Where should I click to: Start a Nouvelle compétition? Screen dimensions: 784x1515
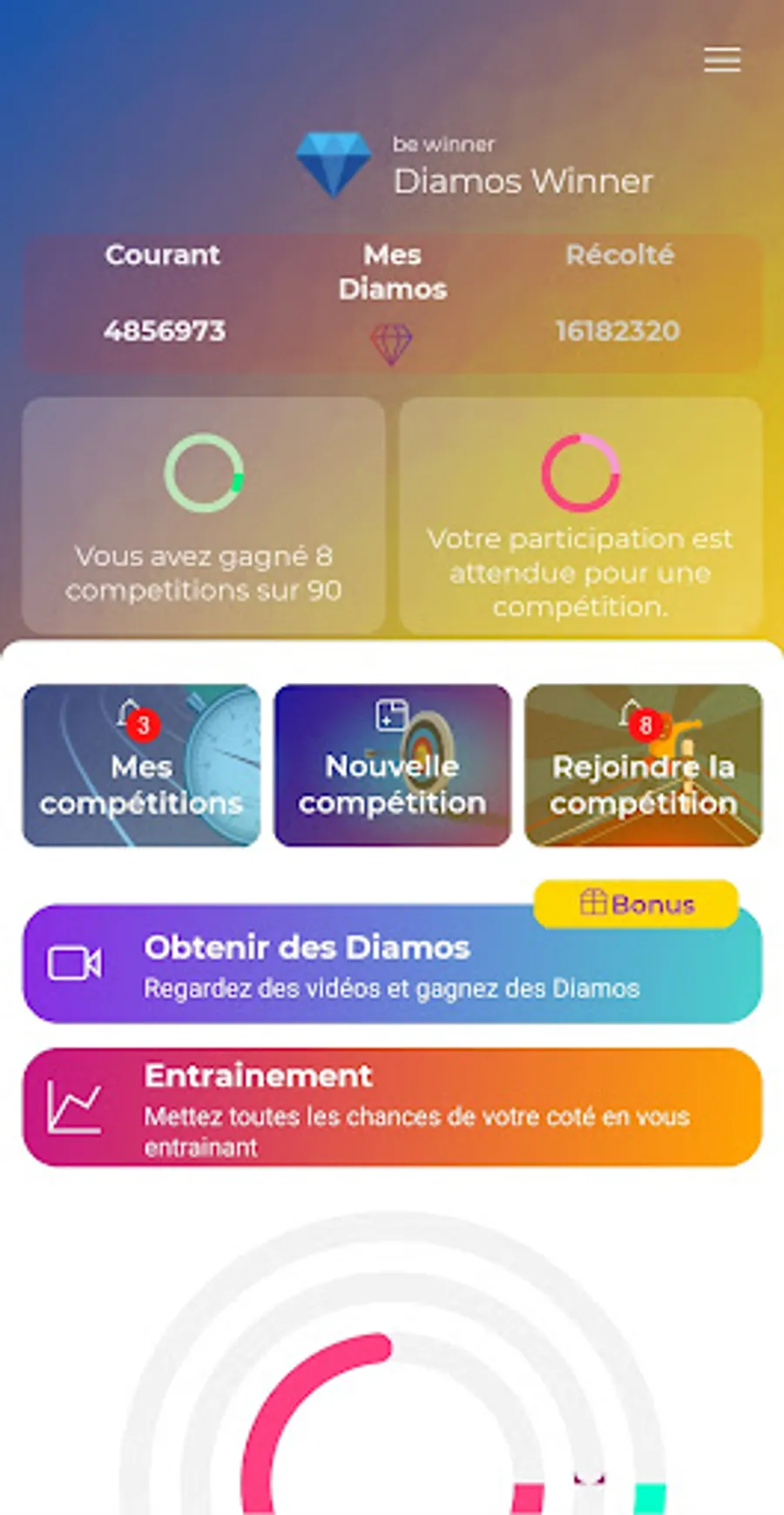[x=392, y=765]
